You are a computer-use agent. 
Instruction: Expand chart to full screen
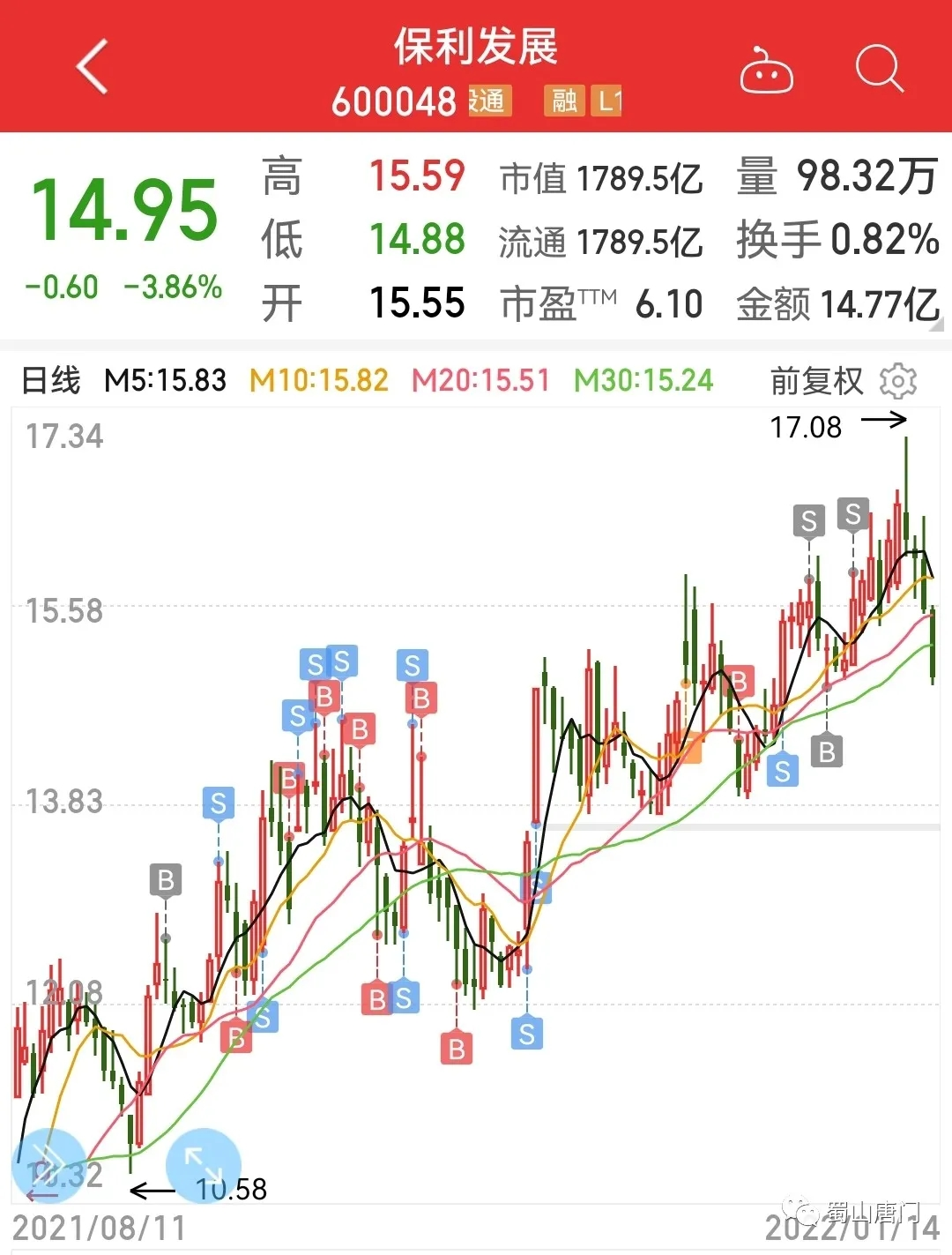point(203,1163)
